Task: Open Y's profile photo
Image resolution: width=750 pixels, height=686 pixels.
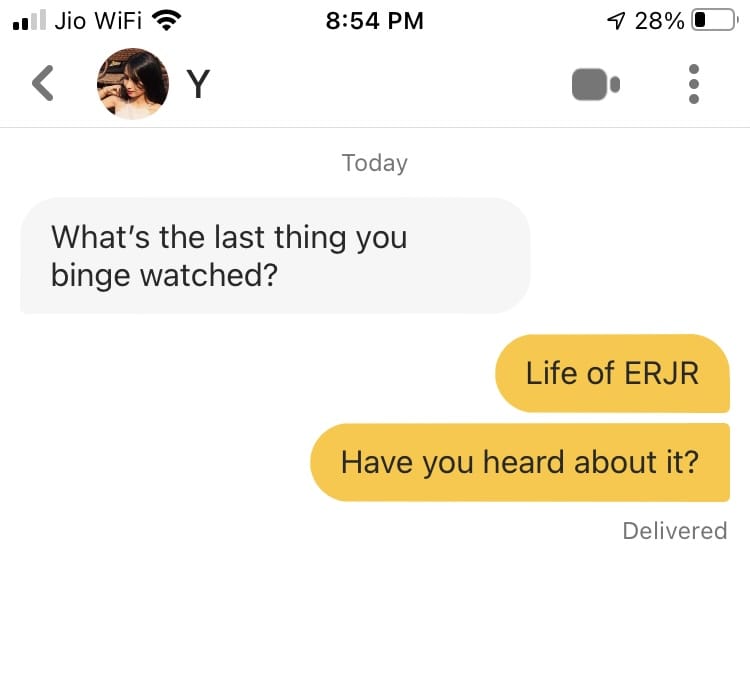Action: click(x=132, y=84)
